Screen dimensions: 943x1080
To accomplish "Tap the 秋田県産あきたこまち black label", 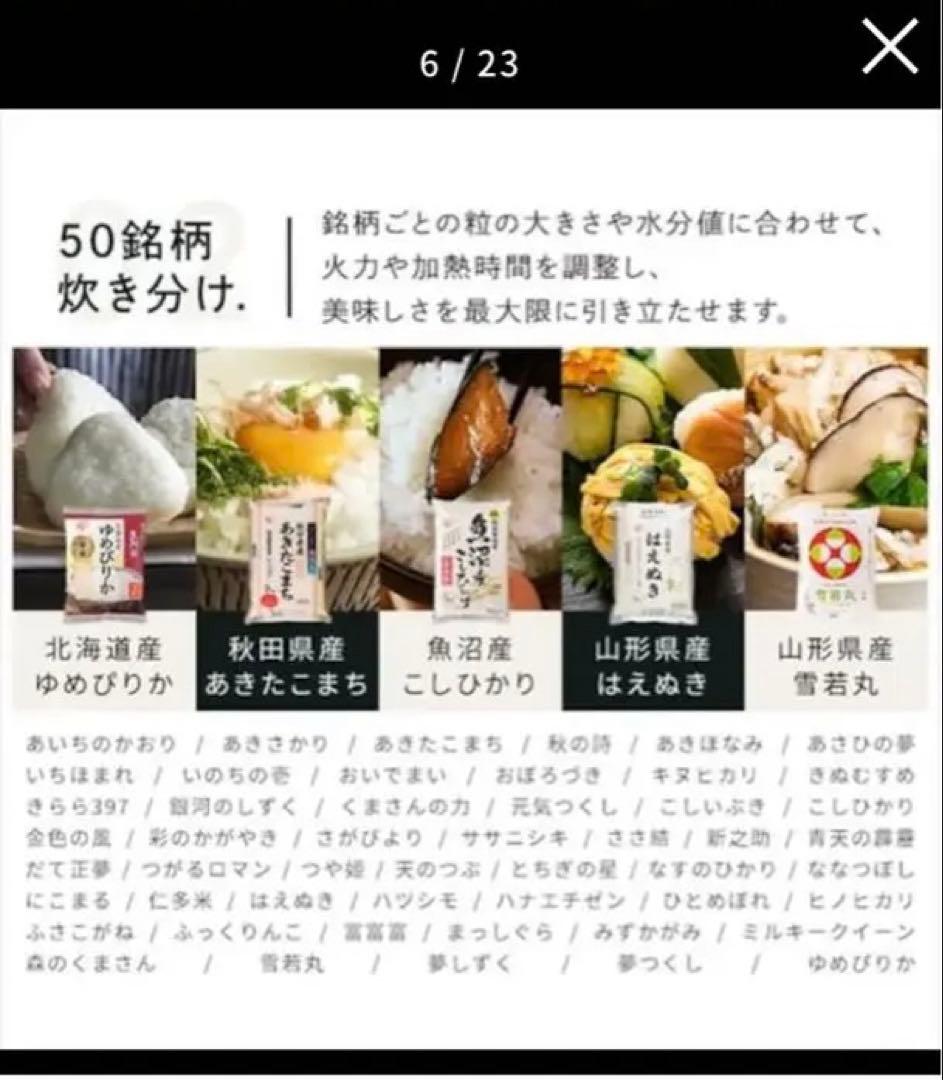I will click(x=288, y=663).
